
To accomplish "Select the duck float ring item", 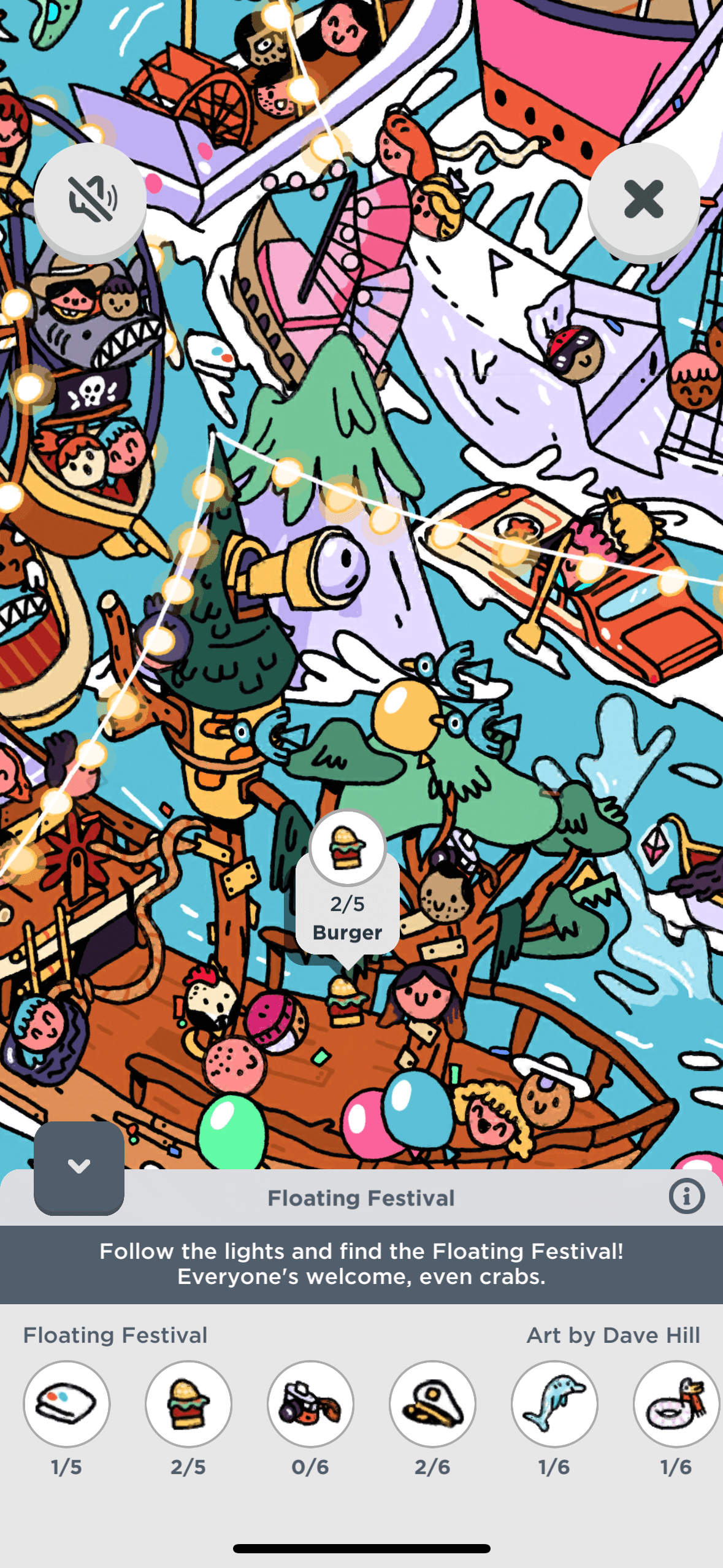I will 676,1404.
